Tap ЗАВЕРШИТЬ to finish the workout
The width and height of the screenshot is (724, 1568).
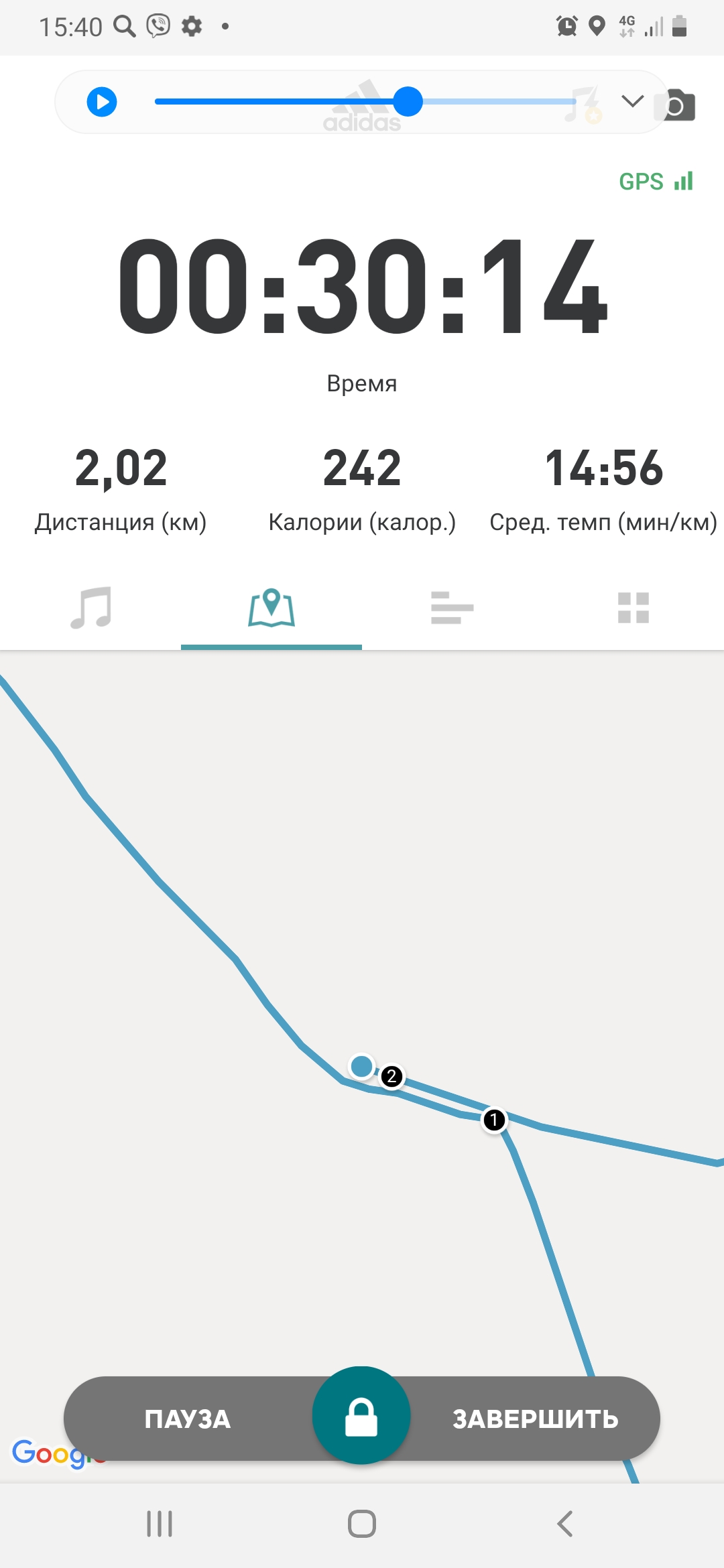tap(535, 1419)
